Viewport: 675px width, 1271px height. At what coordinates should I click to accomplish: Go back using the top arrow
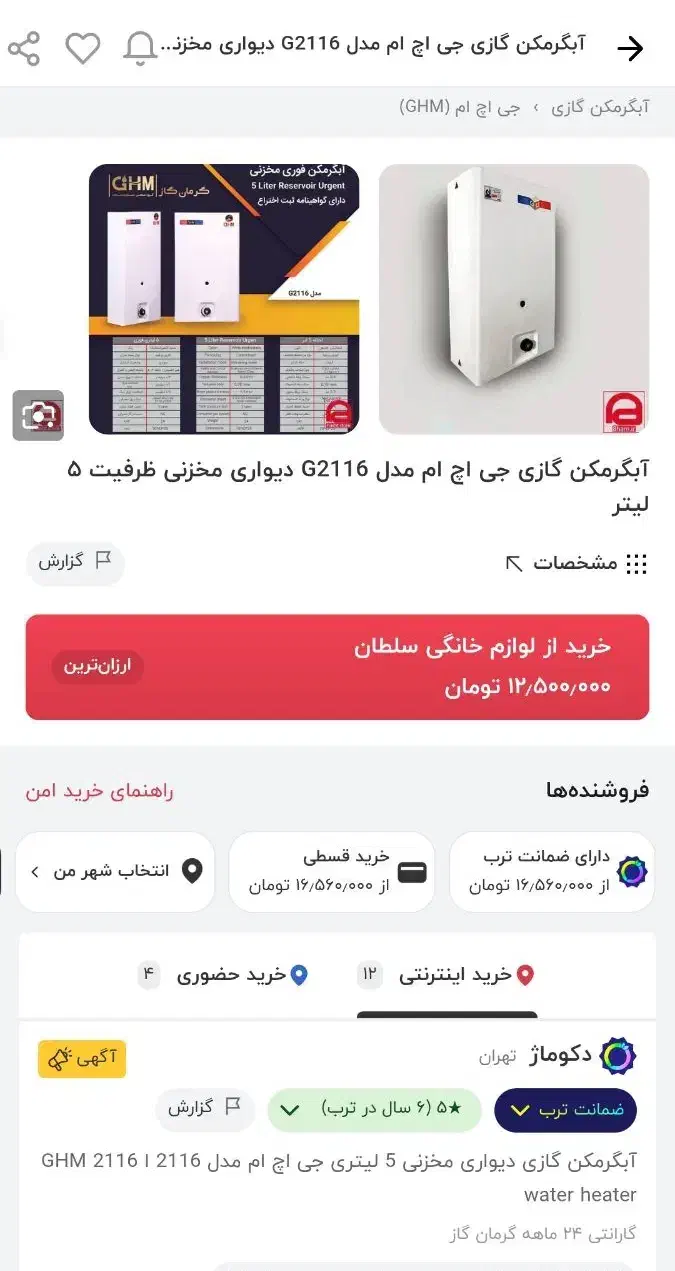630,48
